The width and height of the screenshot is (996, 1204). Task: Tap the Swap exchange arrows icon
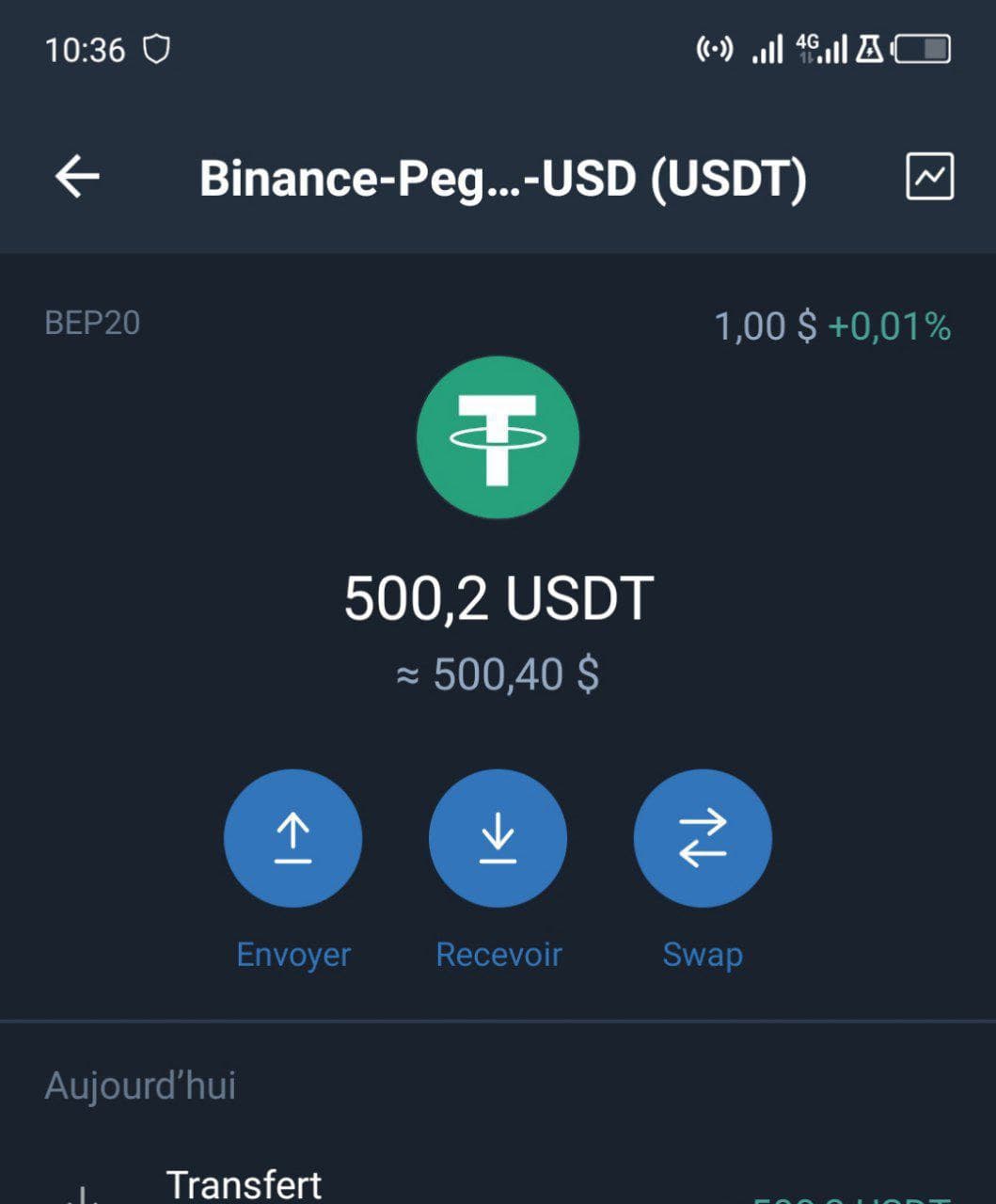[703, 838]
